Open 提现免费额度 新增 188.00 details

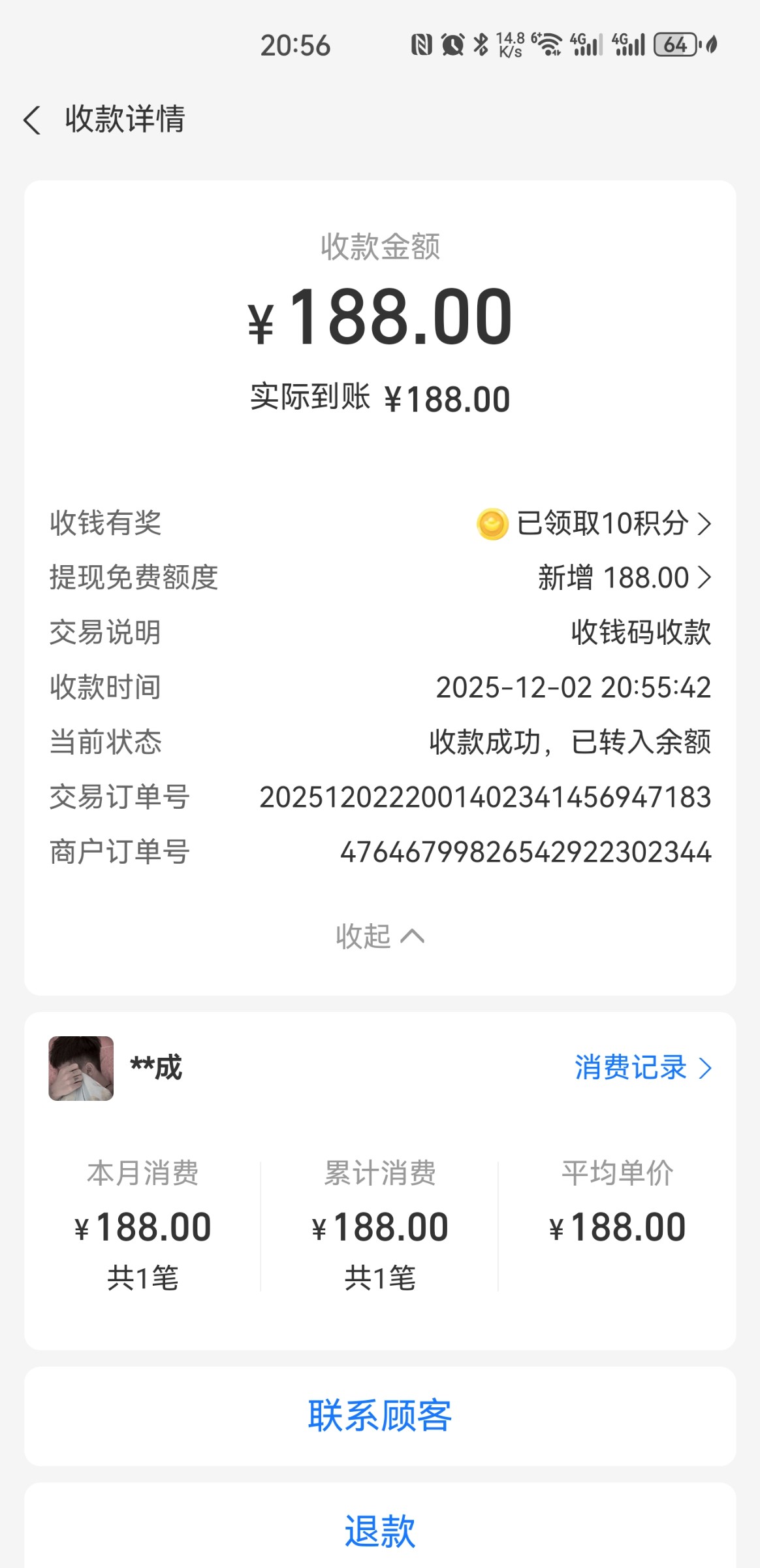624,578
